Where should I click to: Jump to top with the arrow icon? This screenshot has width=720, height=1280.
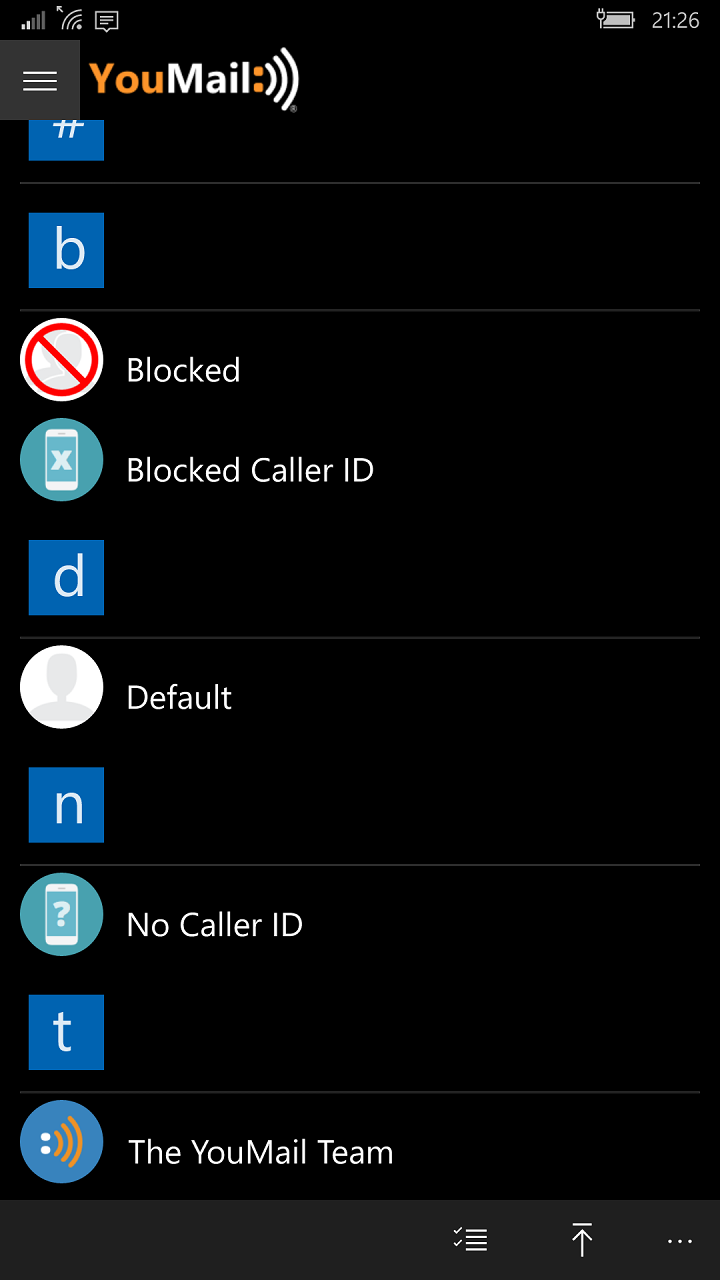581,1240
